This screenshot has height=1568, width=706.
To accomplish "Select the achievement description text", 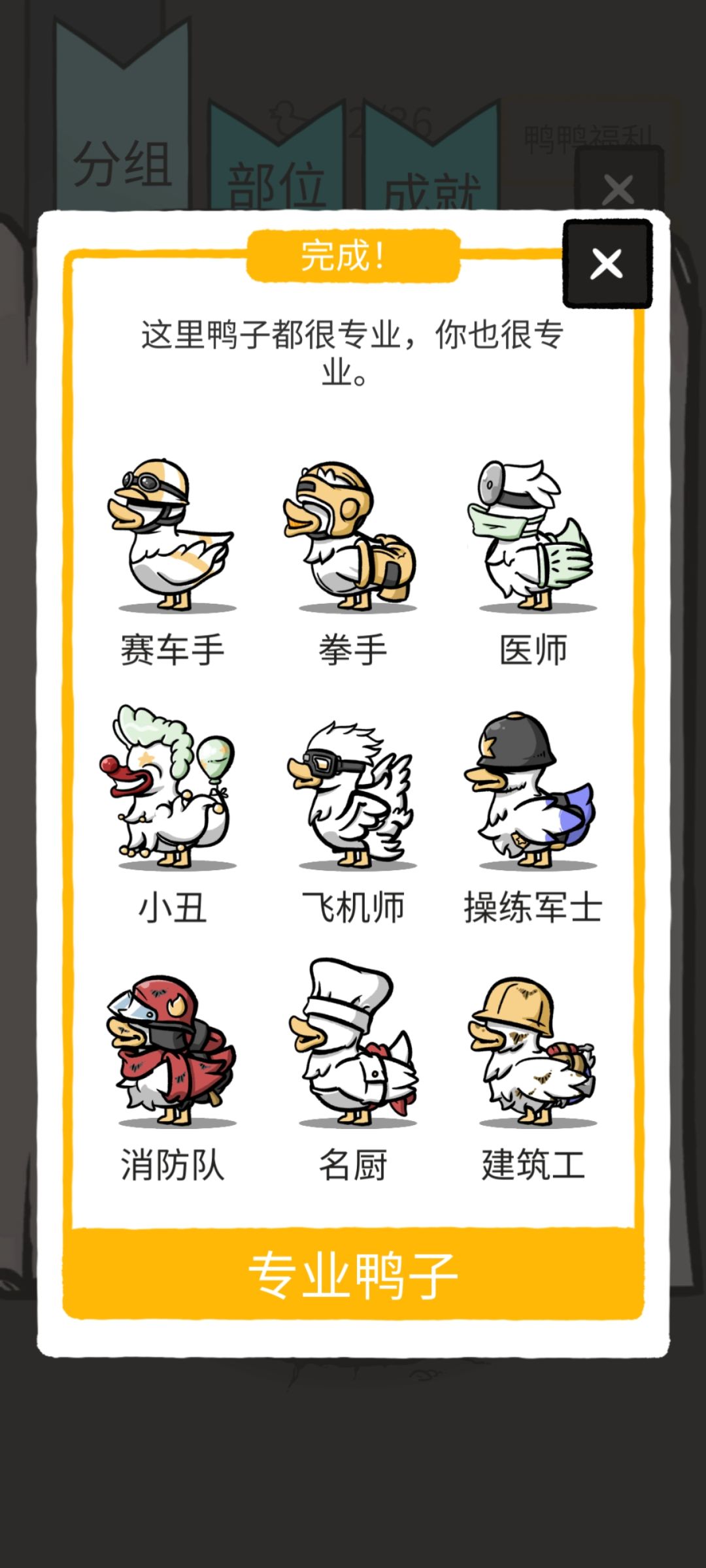I will tap(353, 353).
